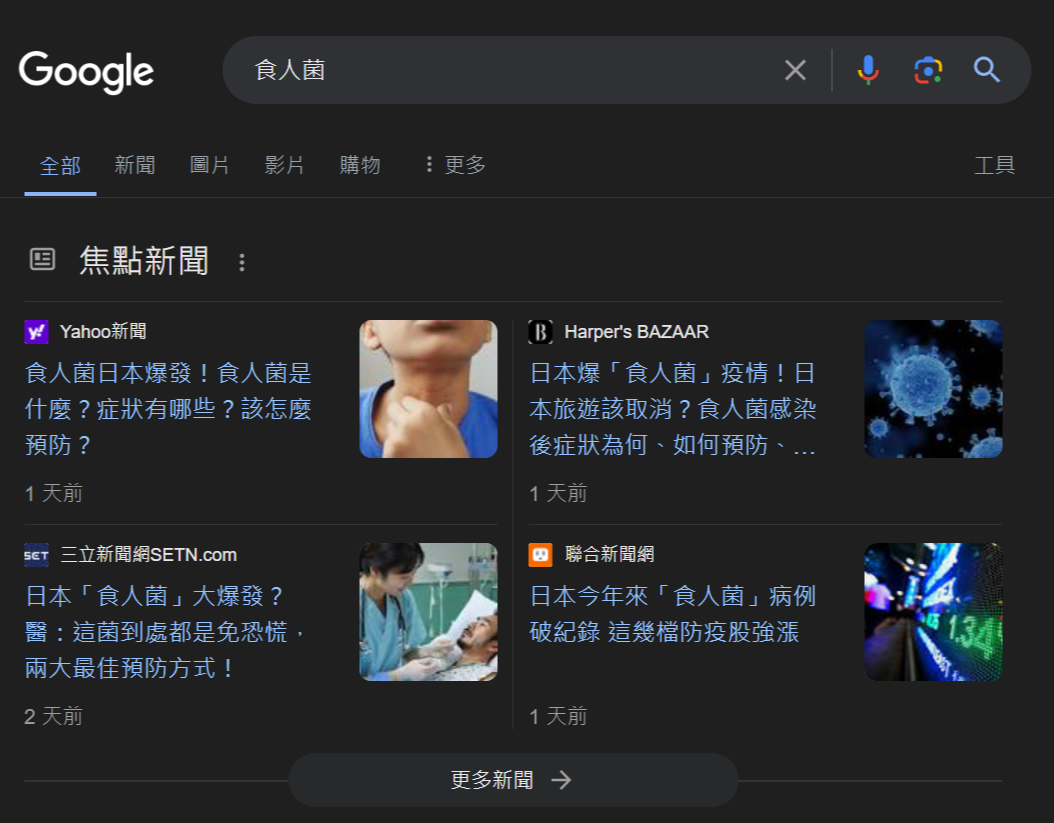The width and height of the screenshot is (1054, 823).
Task: Open the options menu beside 焦點新聞
Action: 241,262
